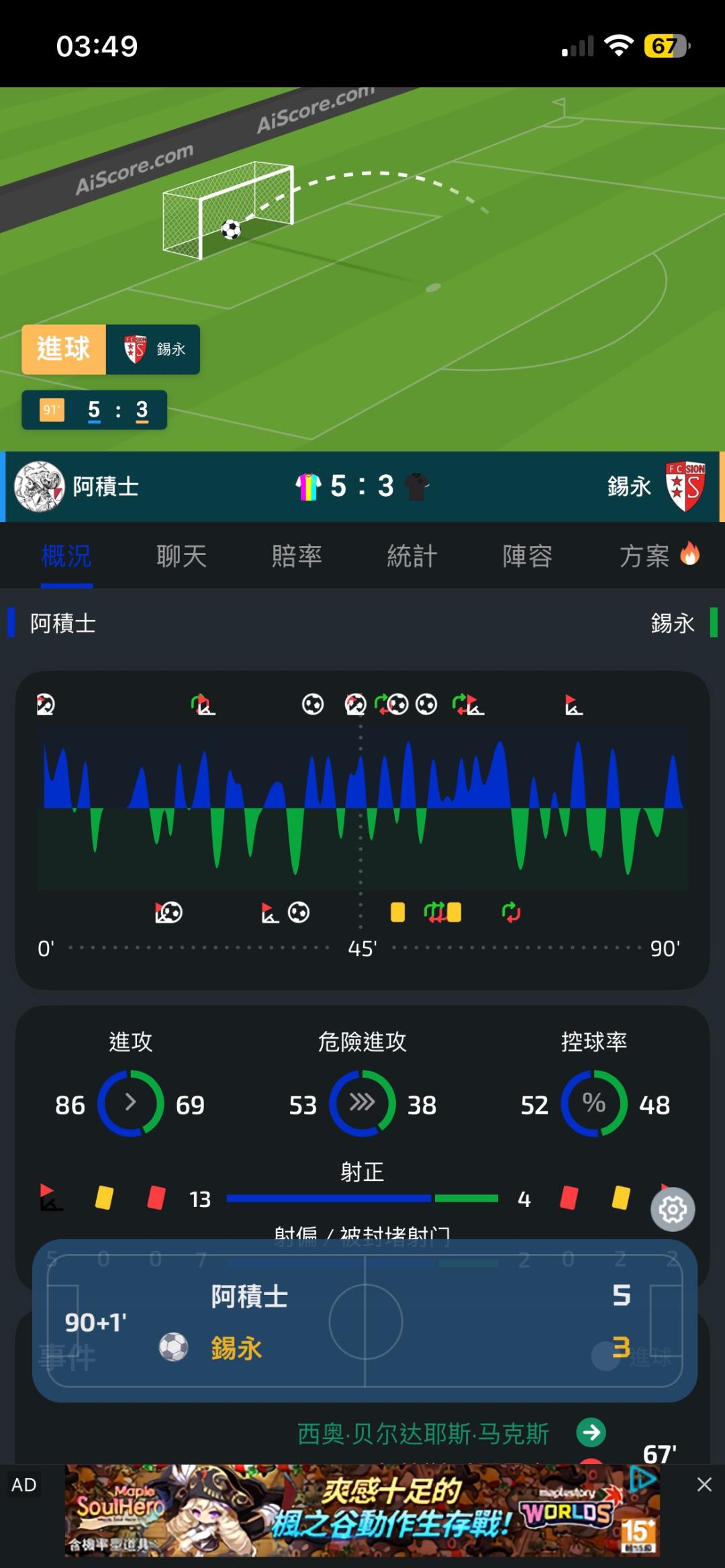Viewport: 725px width, 1568px height.
Task: Tap the 90+1' goal notification popup
Action: [365, 1320]
